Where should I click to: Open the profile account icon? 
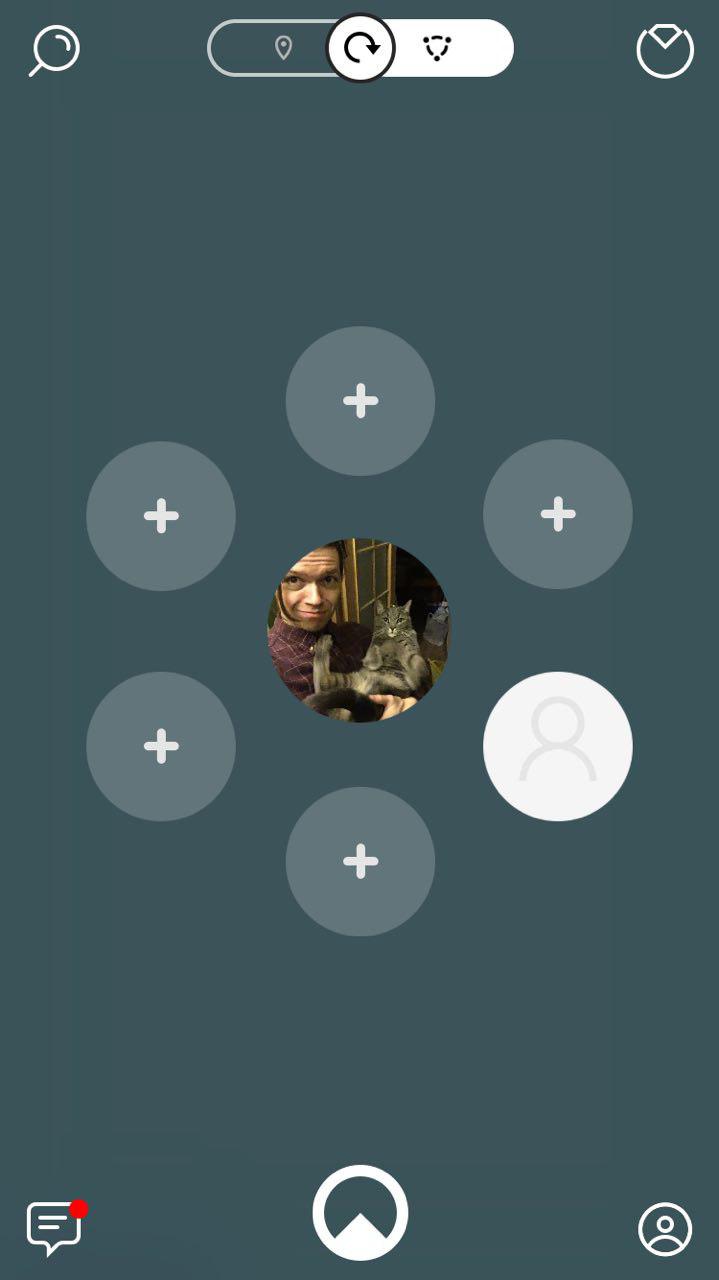point(665,1229)
